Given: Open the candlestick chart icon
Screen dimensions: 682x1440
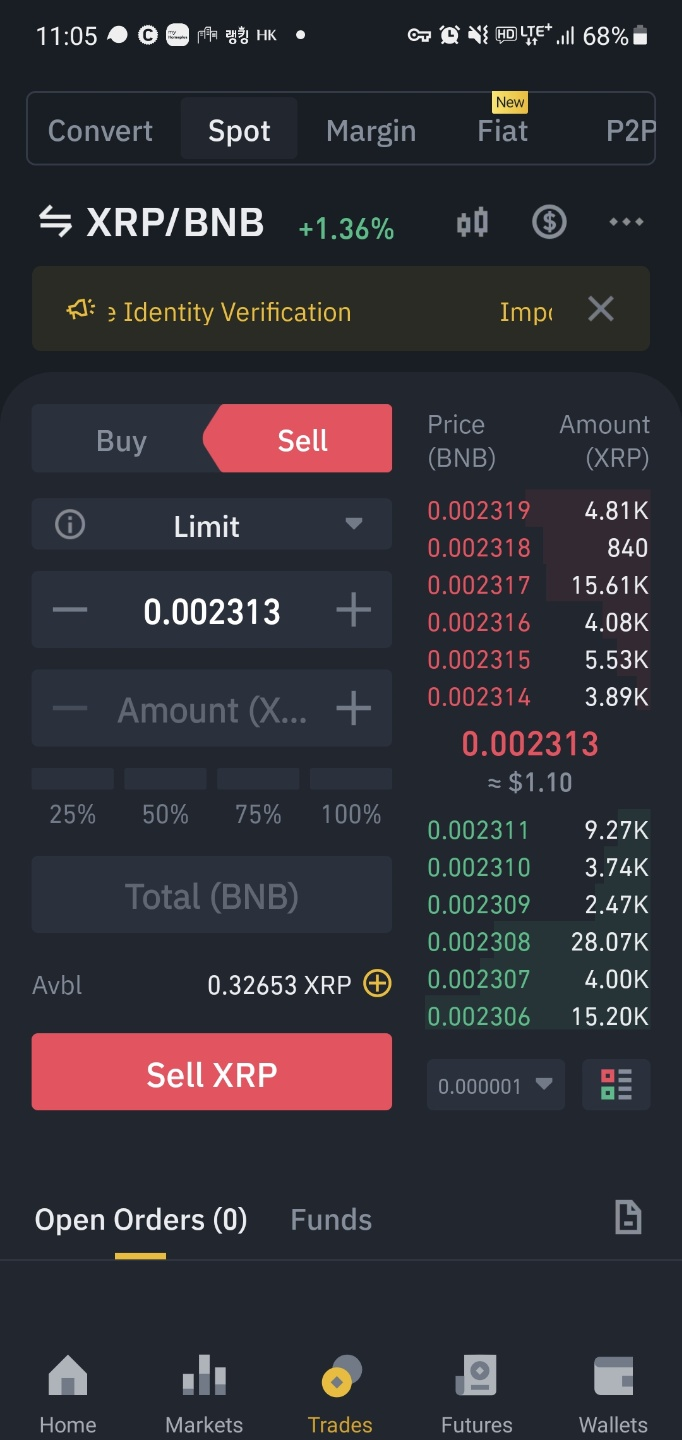Looking at the screenshot, I should pyautogui.click(x=472, y=222).
